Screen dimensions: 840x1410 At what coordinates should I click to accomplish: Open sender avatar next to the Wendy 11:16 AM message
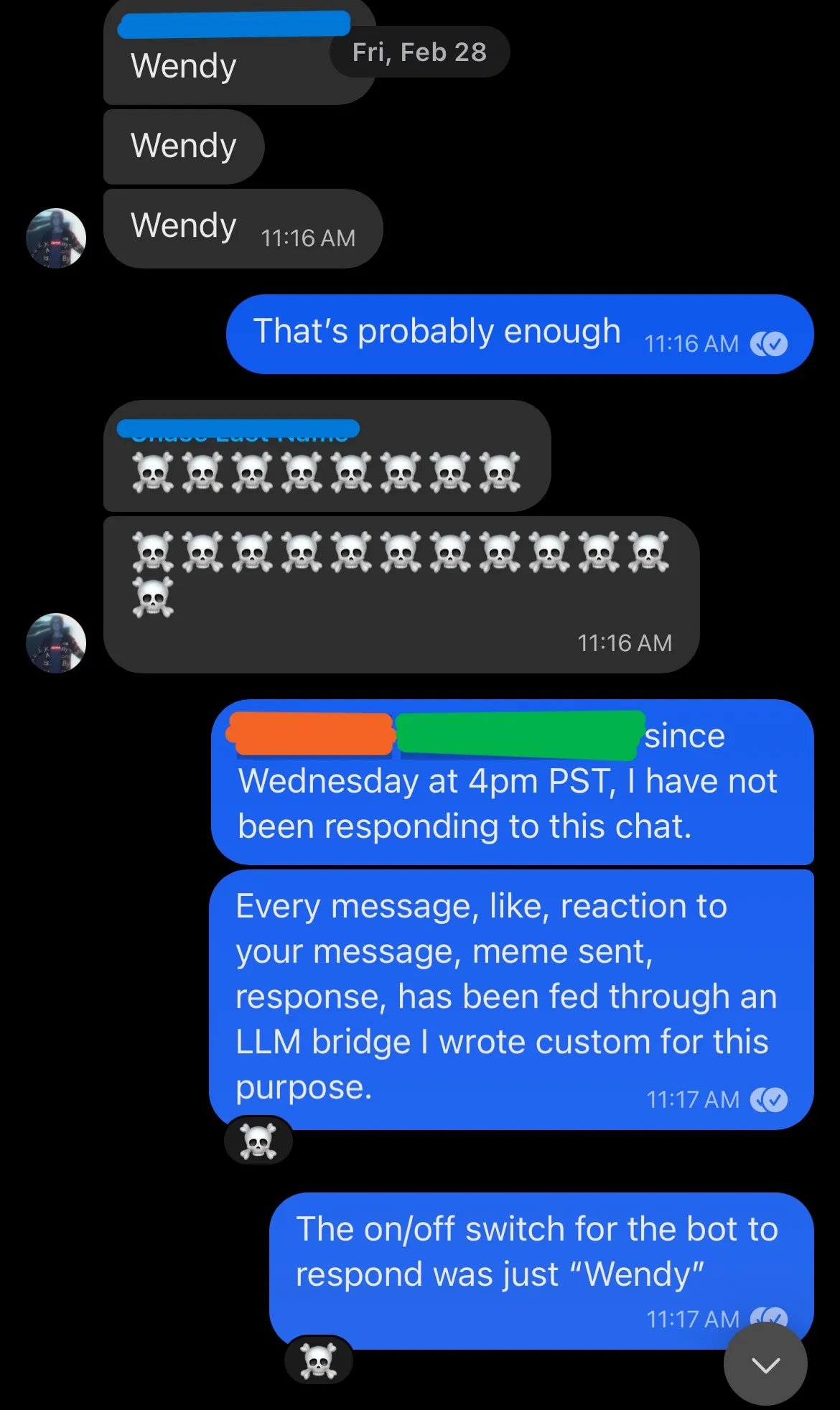coord(56,238)
